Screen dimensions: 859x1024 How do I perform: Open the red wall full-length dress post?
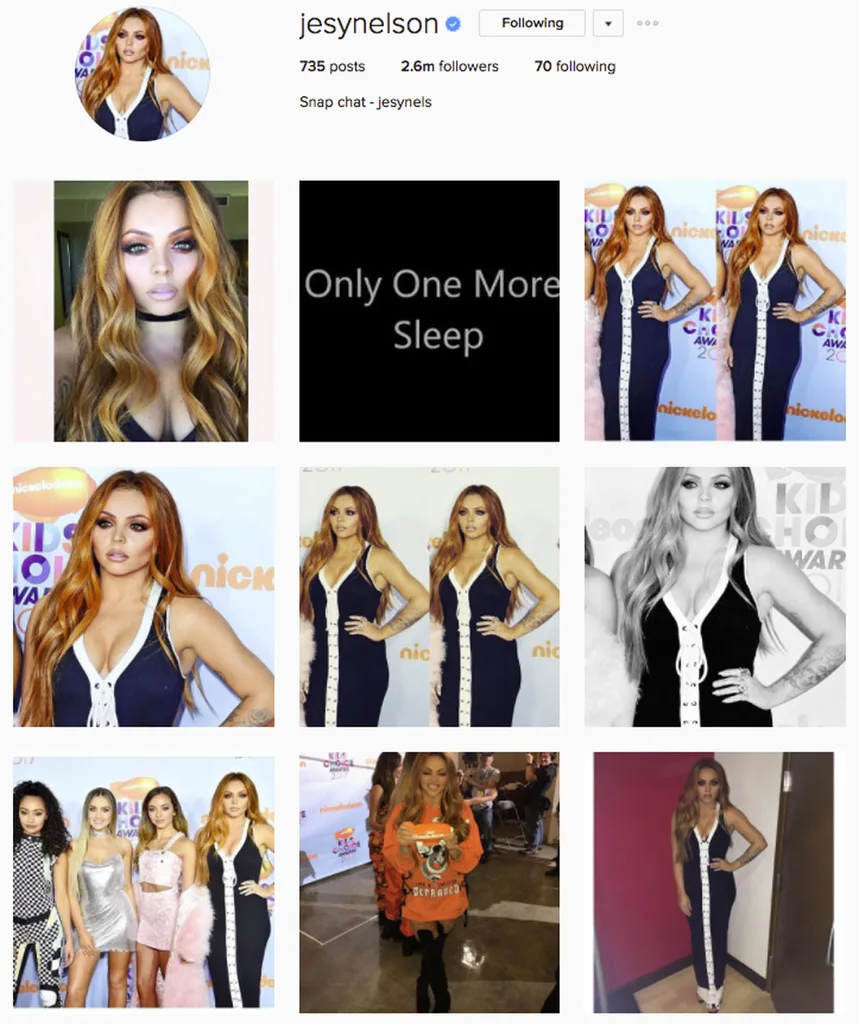713,882
